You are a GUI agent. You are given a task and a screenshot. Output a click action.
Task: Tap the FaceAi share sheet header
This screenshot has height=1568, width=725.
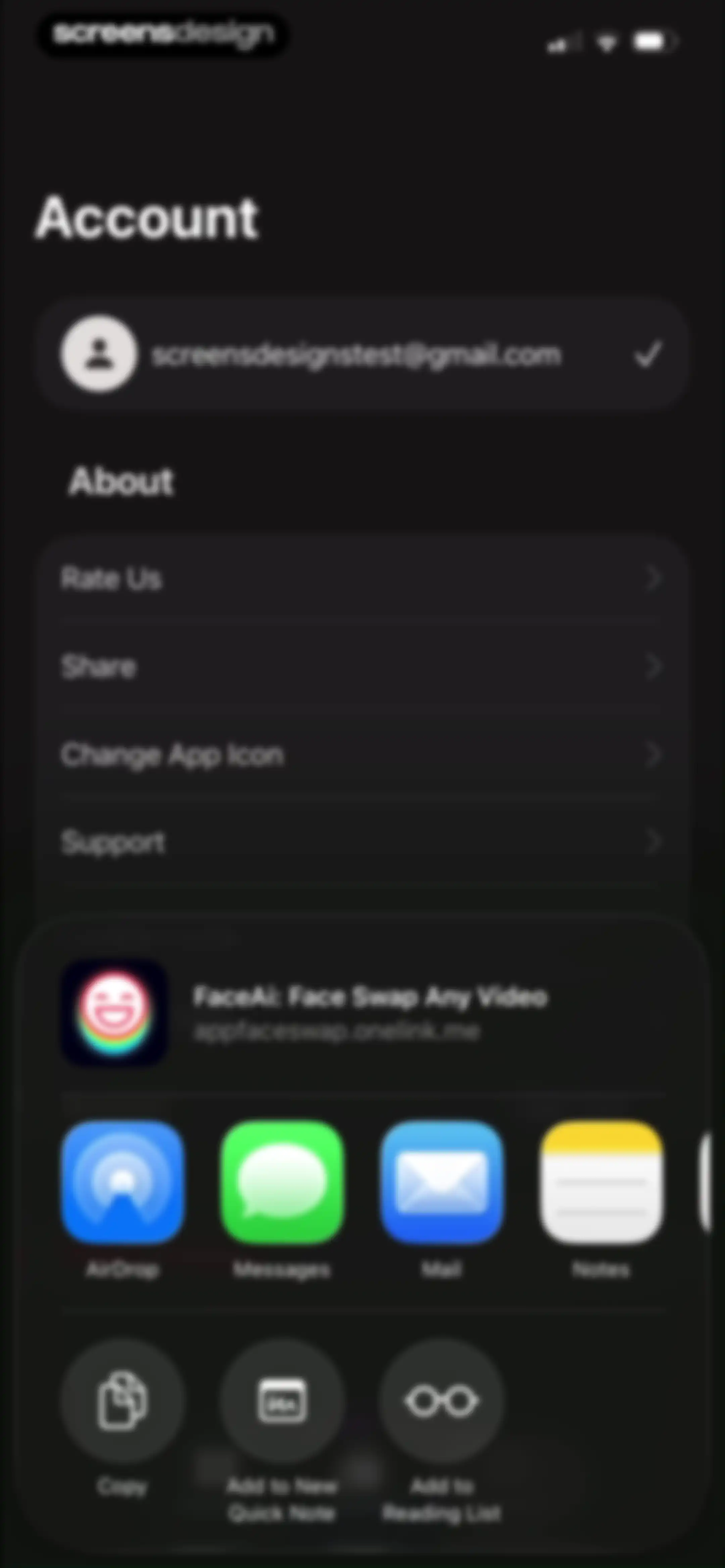click(x=362, y=1013)
